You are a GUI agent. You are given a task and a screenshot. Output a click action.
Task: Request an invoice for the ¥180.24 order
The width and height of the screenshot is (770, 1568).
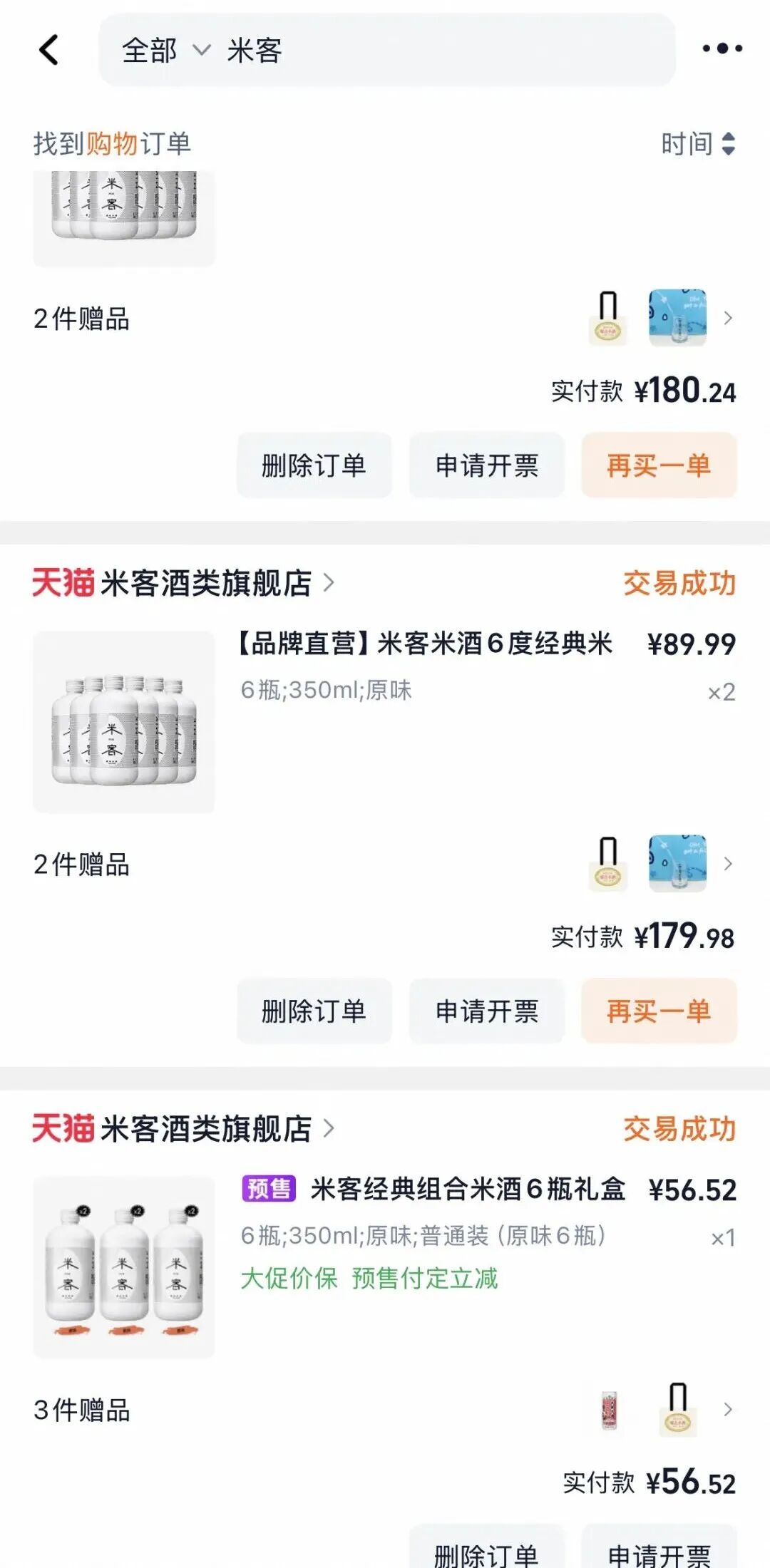[487, 466]
